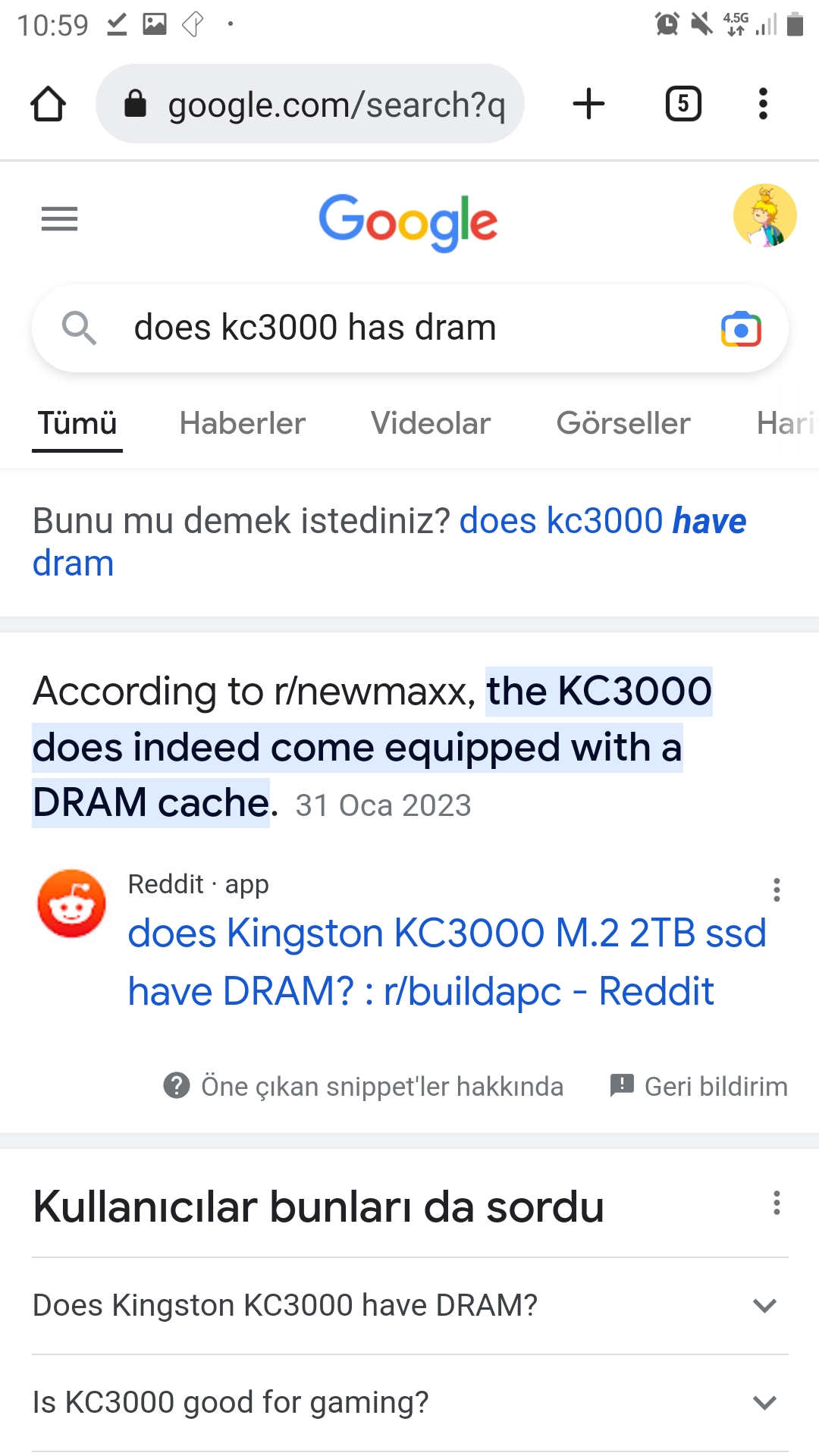Open the Google account profile picture
The height and width of the screenshot is (1456, 819).
click(764, 216)
